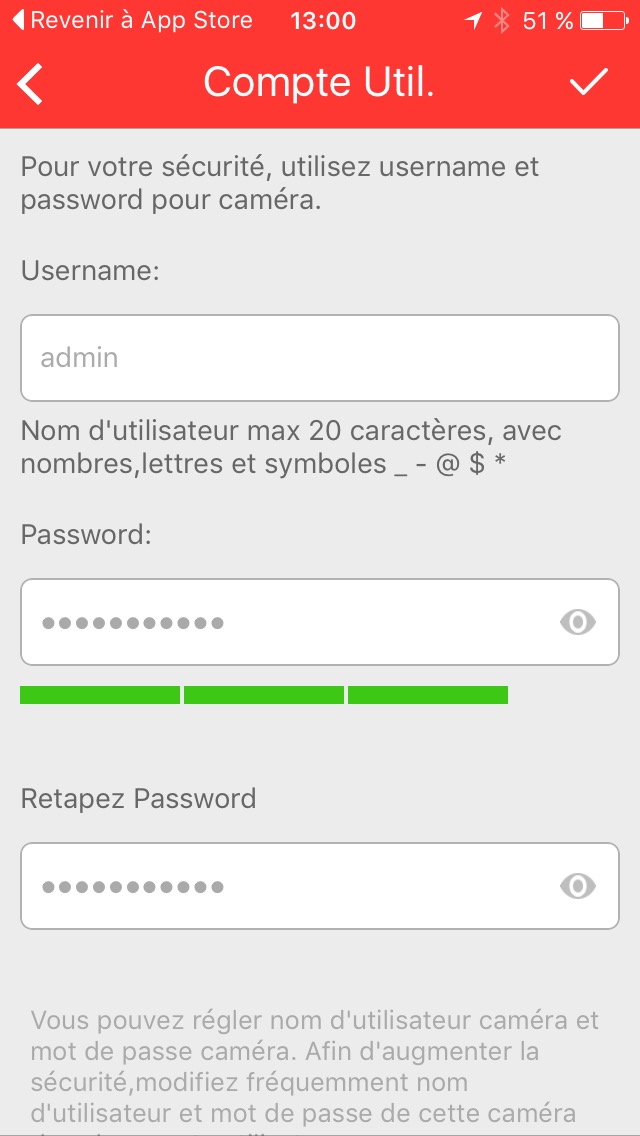Return to the App Store

[x=131, y=20]
